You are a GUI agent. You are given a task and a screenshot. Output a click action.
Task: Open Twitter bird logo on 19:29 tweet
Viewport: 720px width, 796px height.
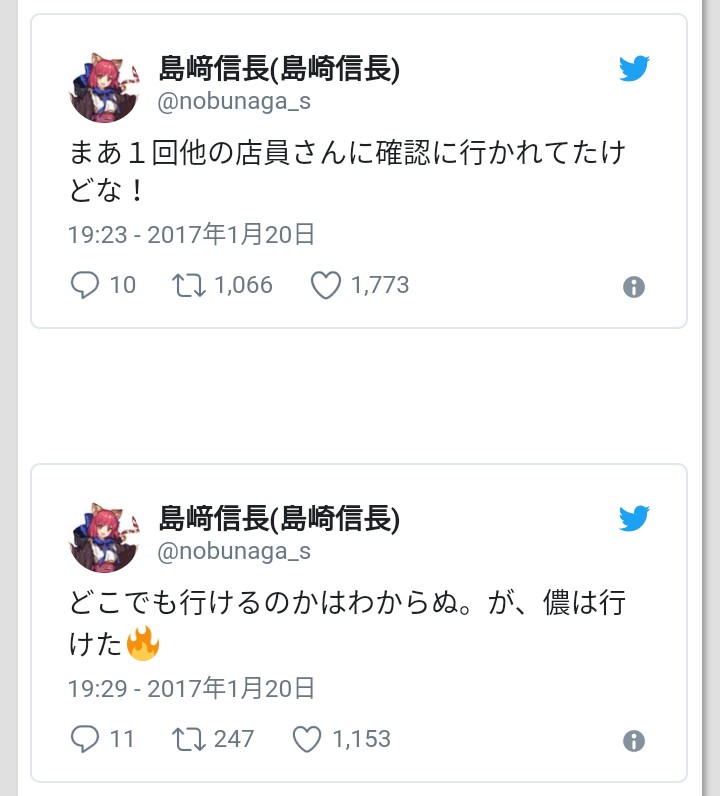point(634,519)
